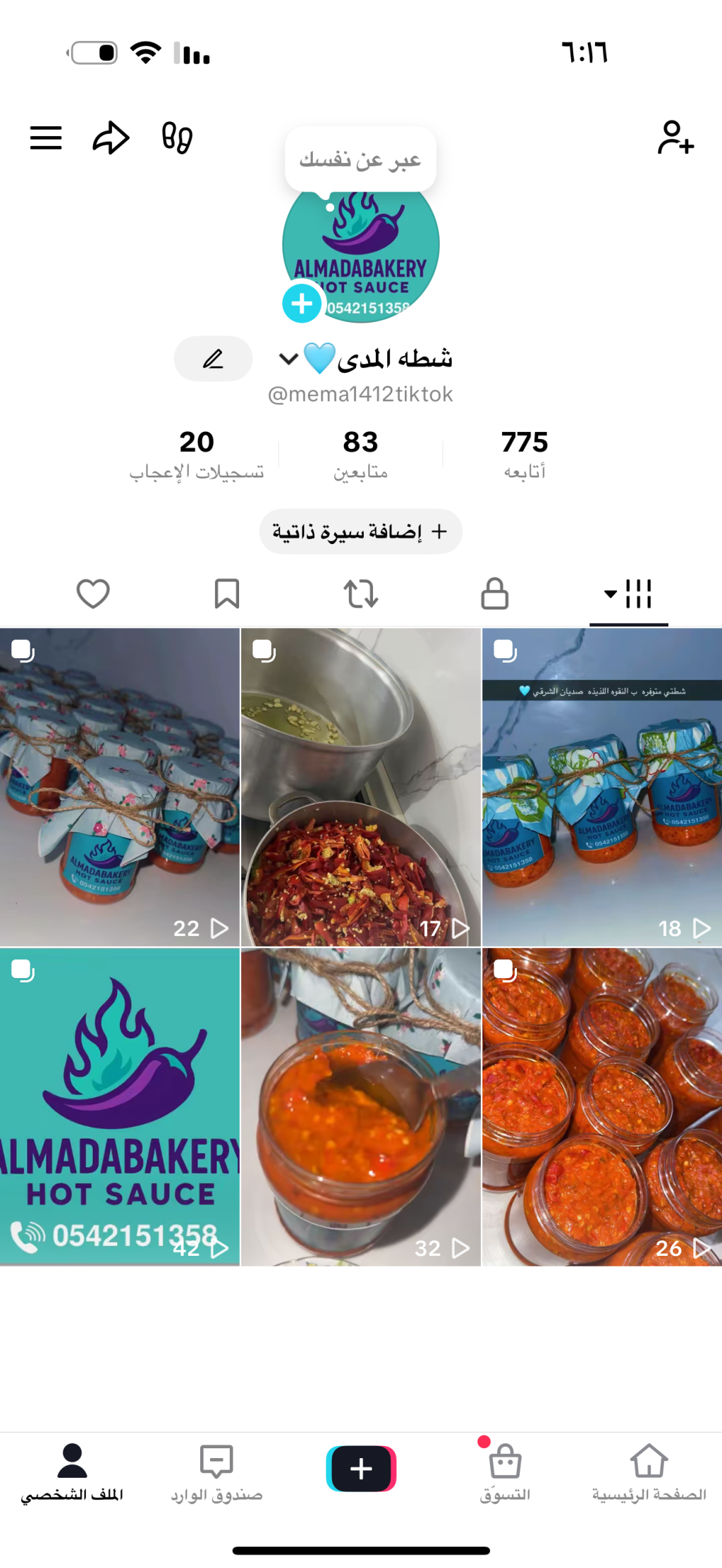Go to the التسوّق shop tab
The width and height of the screenshot is (722, 1568).
(x=505, y=1473)
